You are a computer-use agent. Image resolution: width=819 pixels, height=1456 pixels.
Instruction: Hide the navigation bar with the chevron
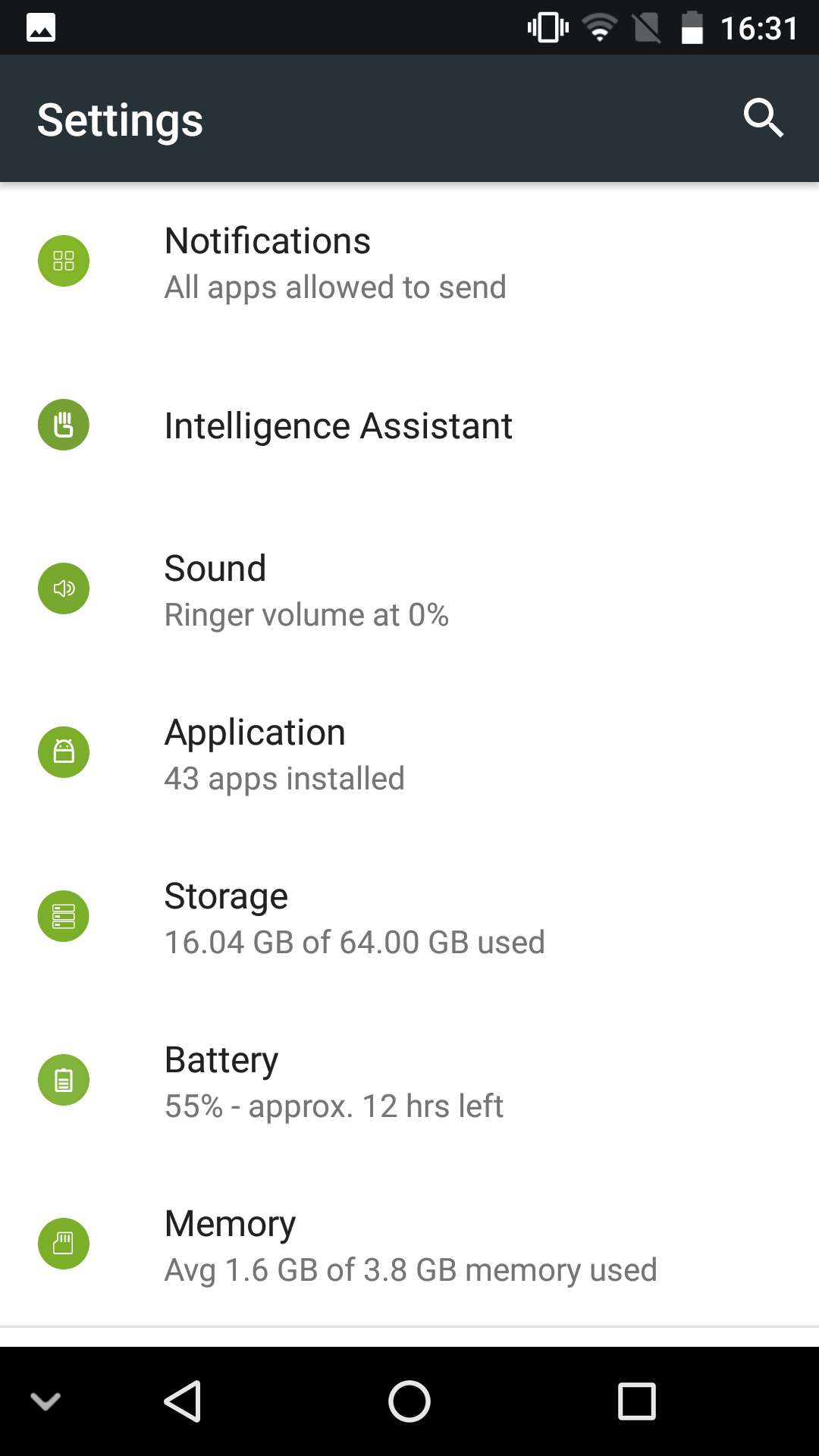coord(45,1401)
